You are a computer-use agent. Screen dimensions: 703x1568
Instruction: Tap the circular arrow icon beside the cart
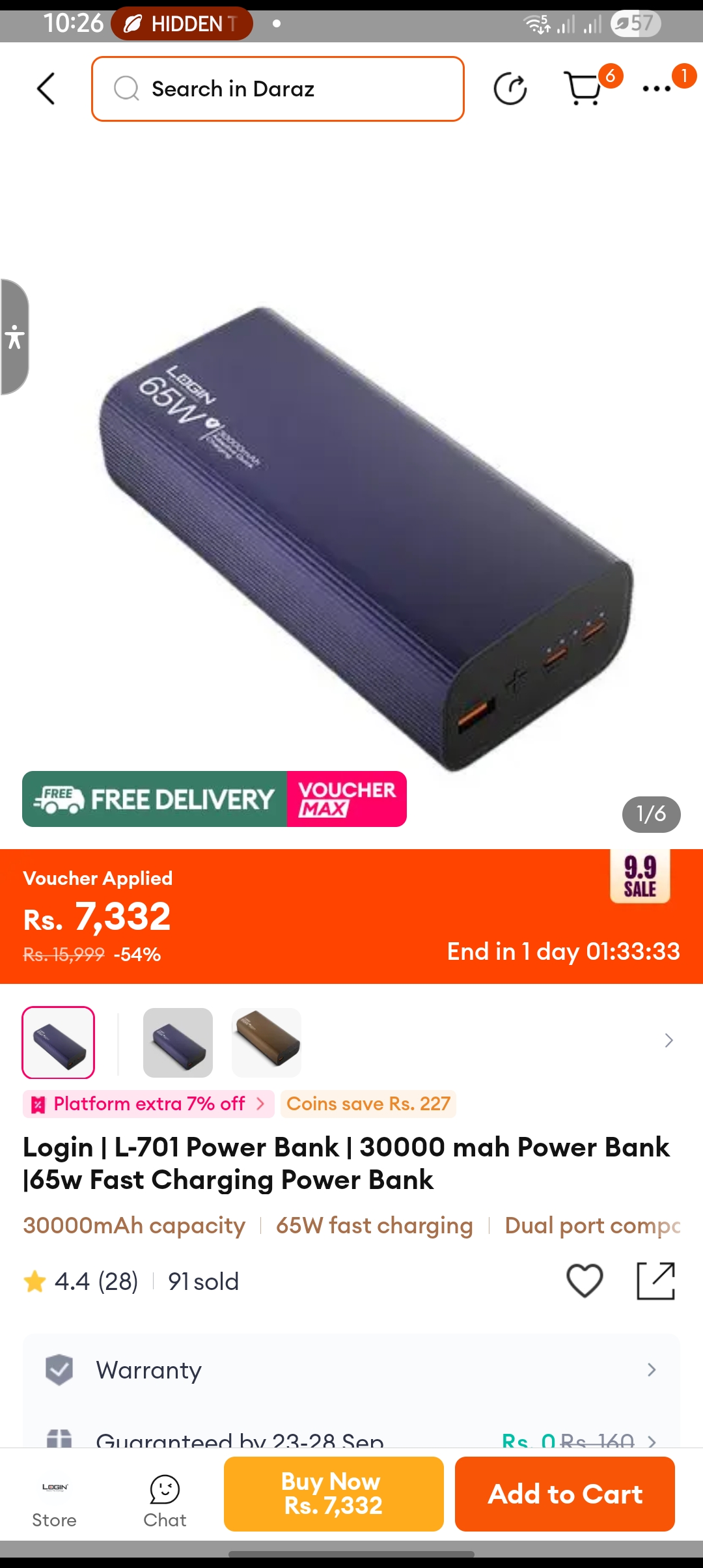[510, 89]
